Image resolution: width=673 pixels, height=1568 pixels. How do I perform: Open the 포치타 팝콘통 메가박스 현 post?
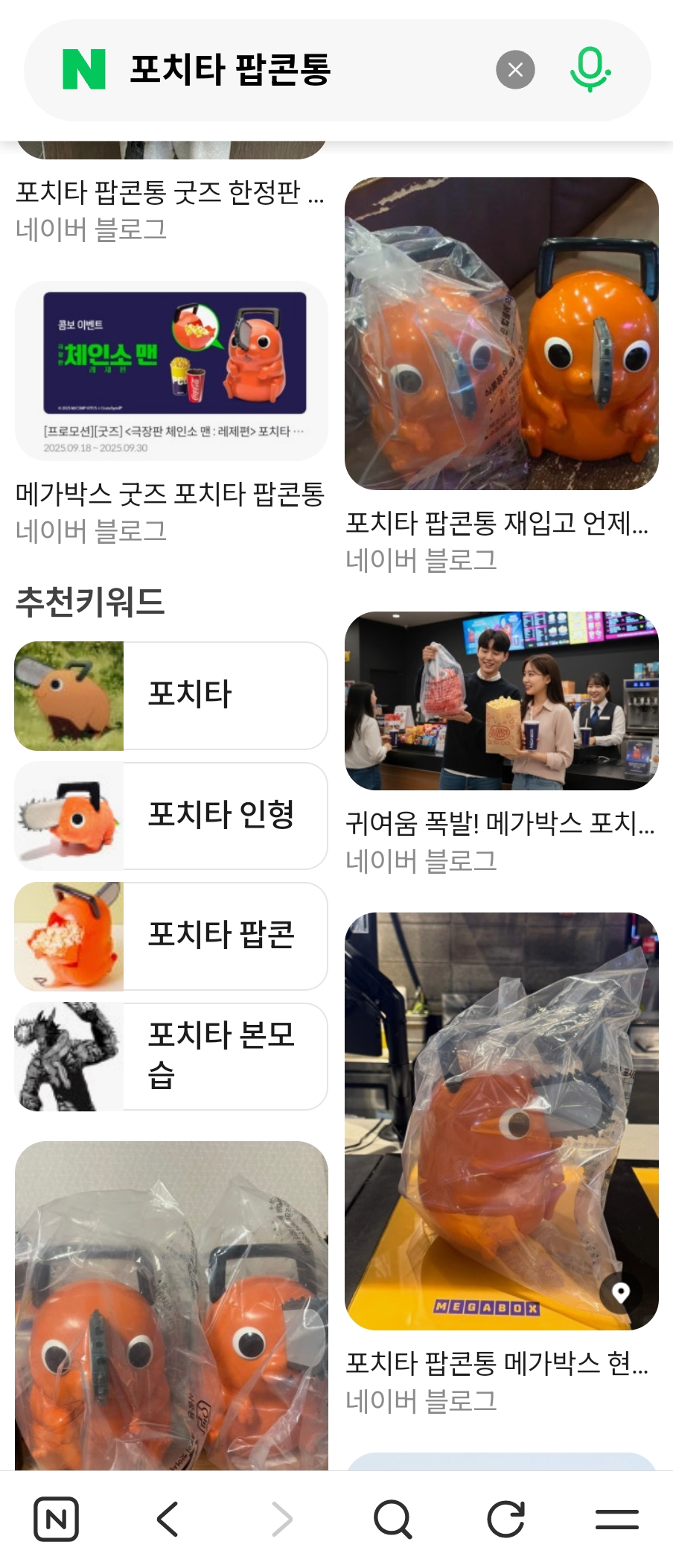[x=496, y=1362]
